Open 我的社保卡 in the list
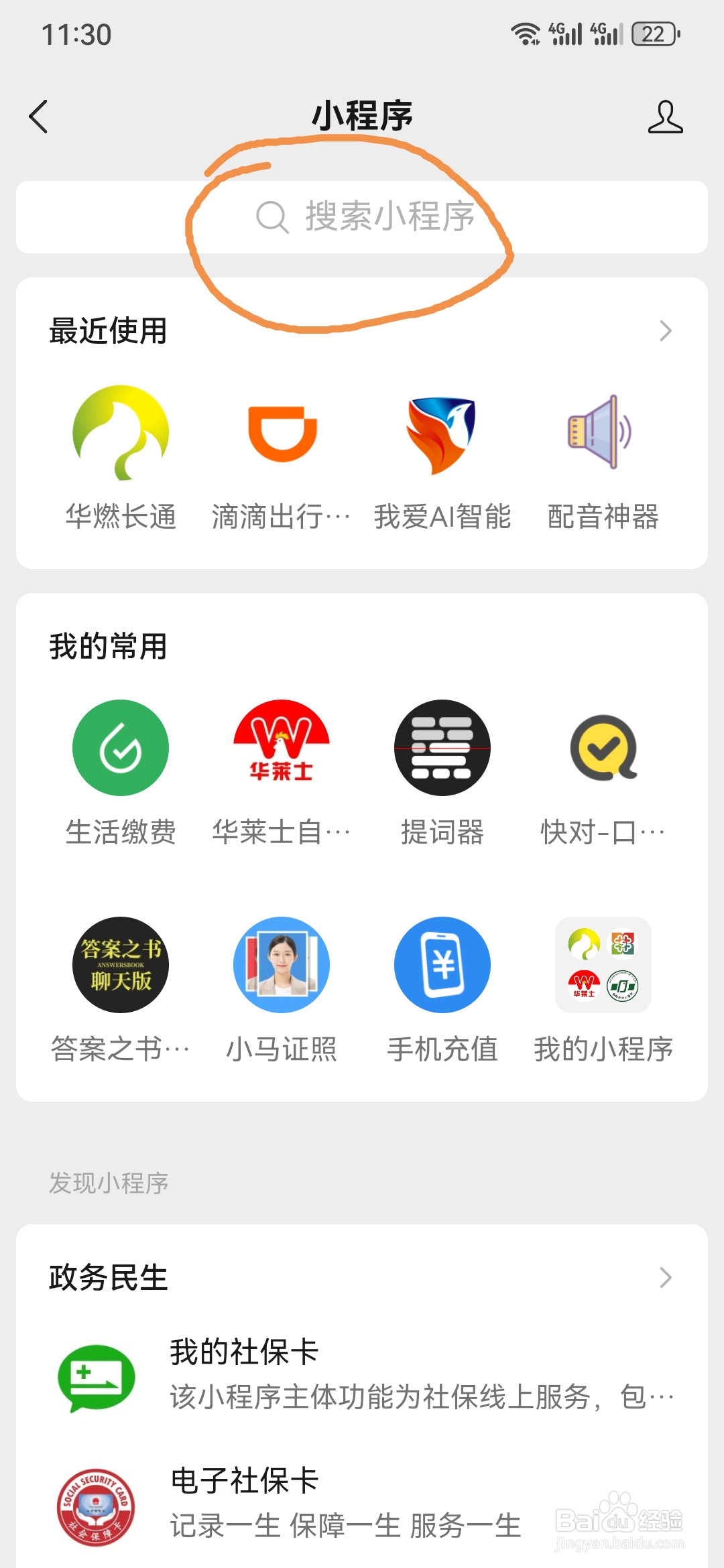This screenshot has width=724, height=1568. (362, 1375)
